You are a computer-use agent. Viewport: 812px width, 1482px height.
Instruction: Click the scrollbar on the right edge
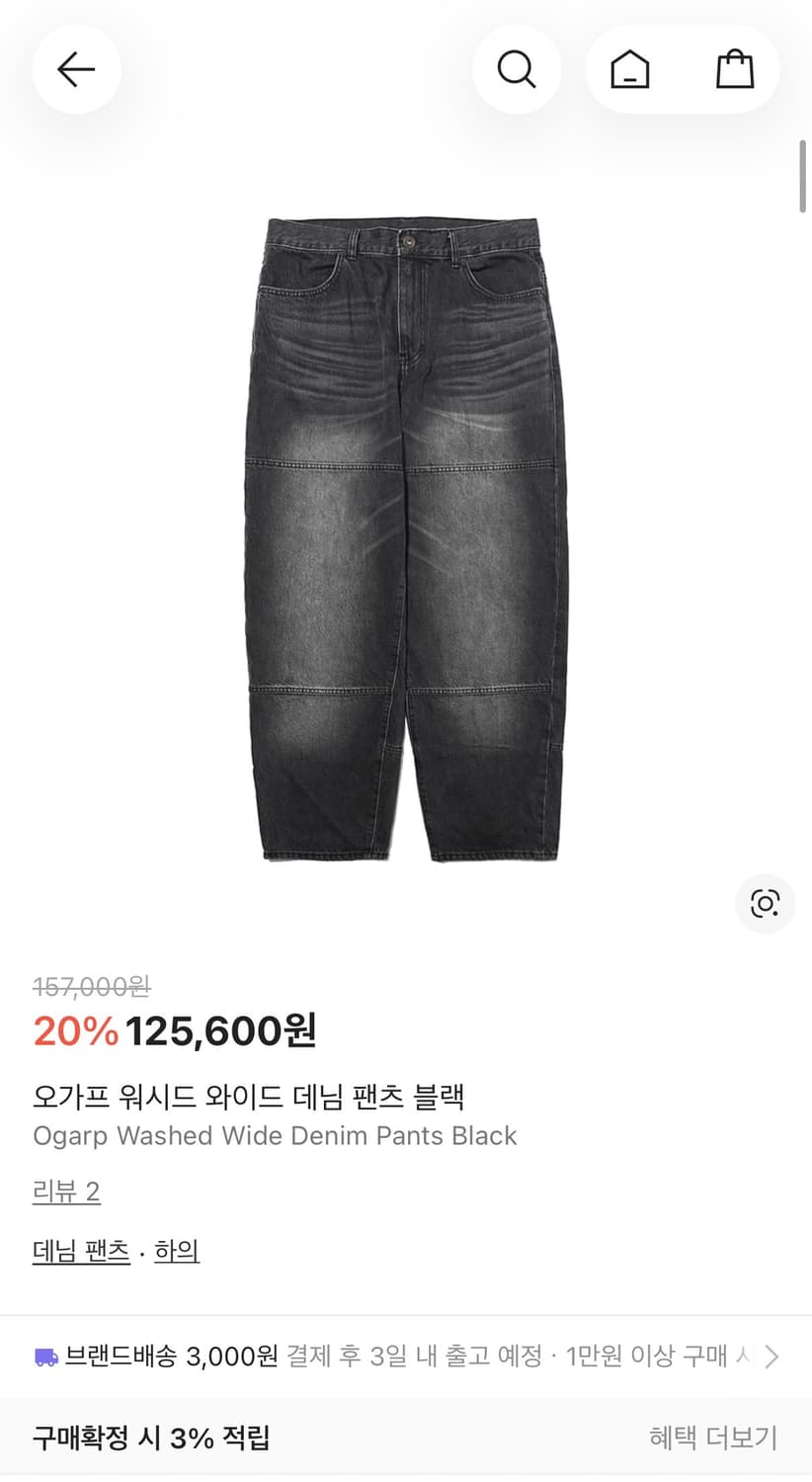802,178
